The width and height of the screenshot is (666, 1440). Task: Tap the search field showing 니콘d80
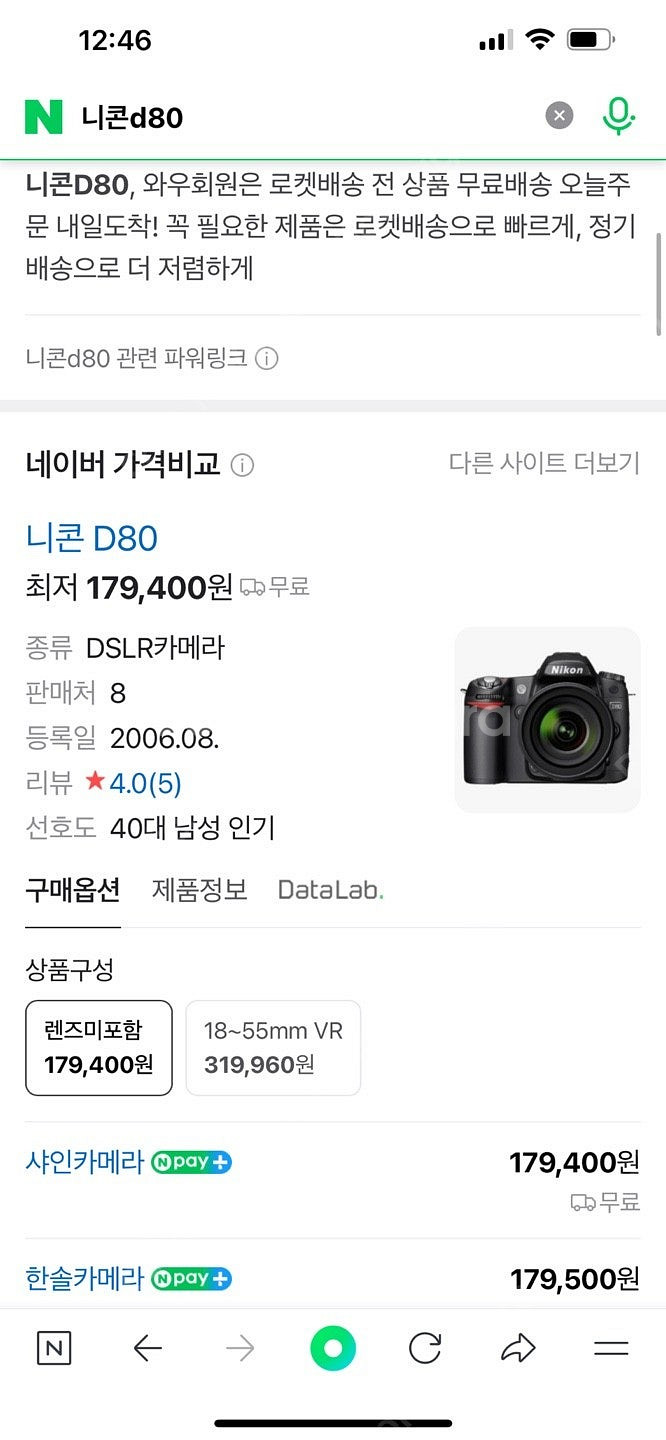point(300,118)
